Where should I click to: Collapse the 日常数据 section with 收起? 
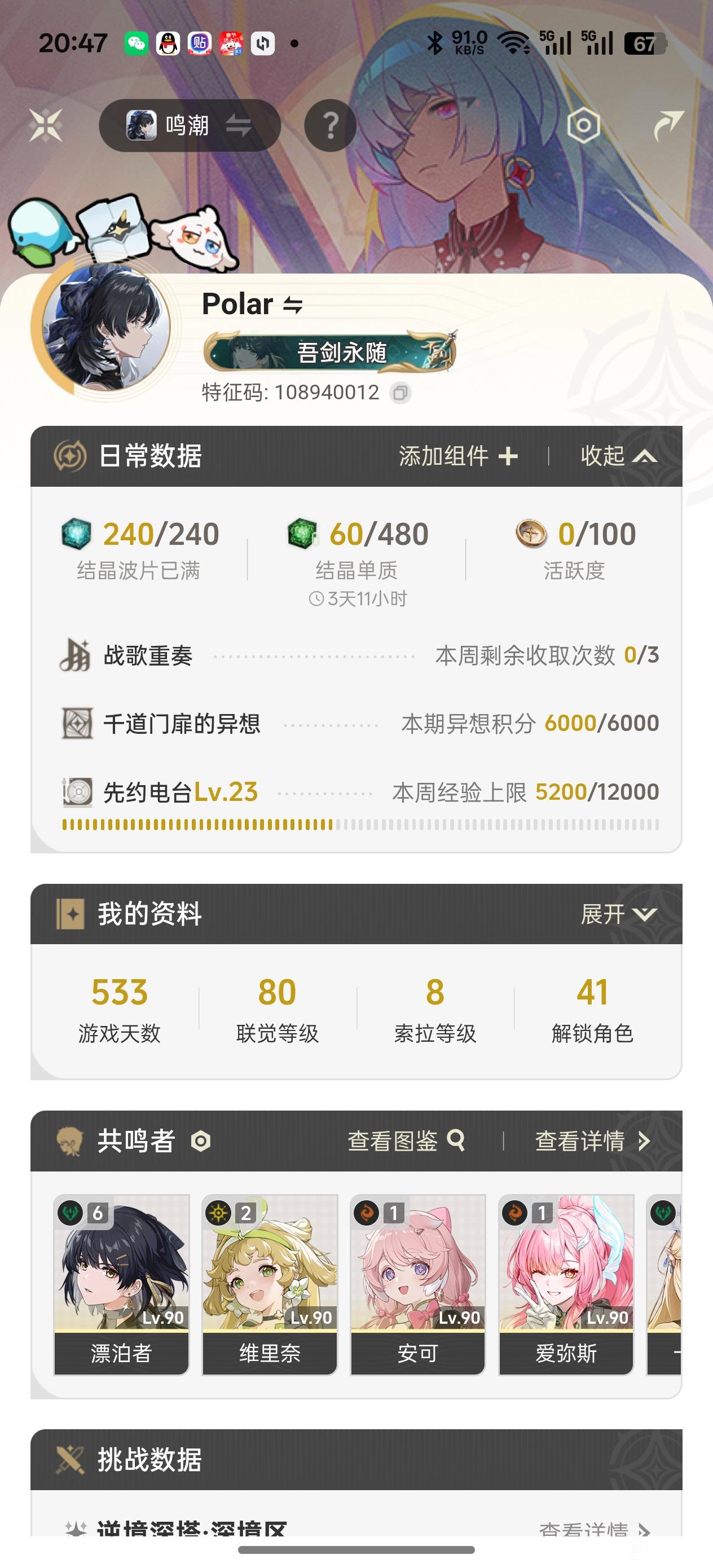pyautogui.click(x=619, y=456)
